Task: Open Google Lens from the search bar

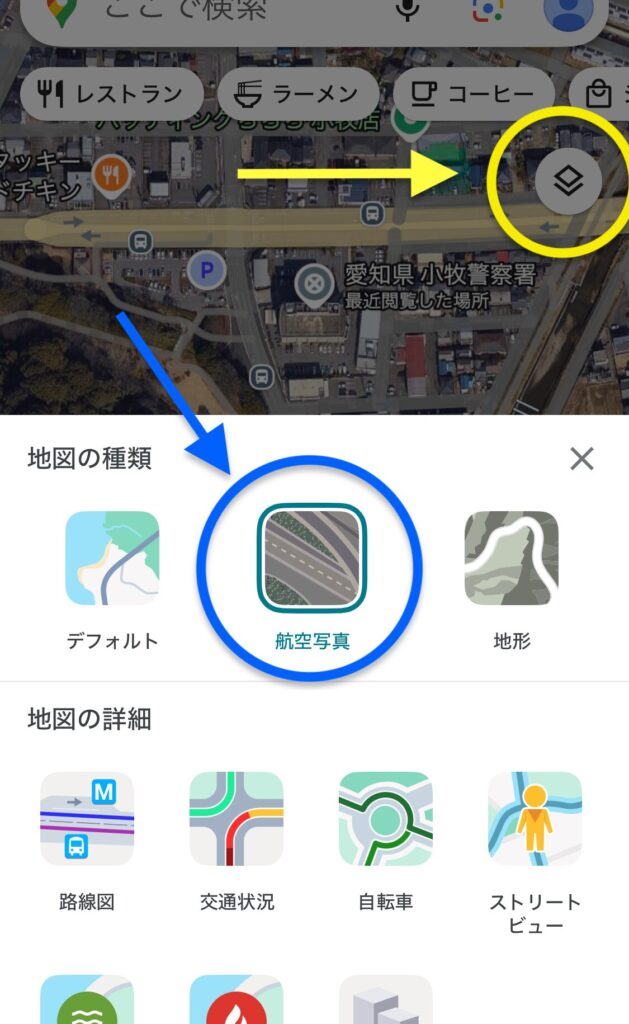Action: 486,10
